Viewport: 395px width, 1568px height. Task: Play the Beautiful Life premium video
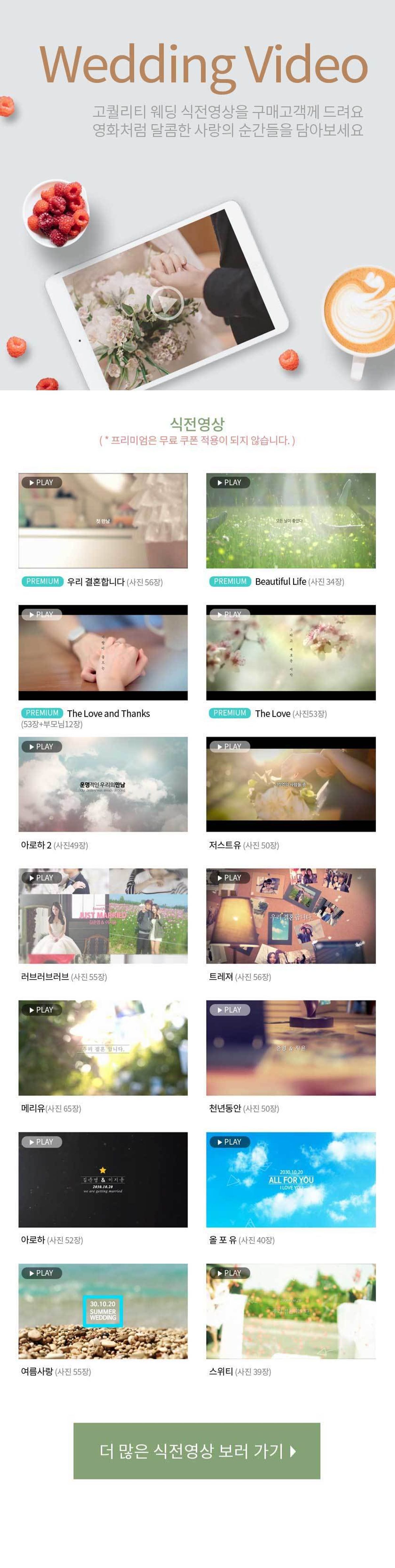(290, 520)
